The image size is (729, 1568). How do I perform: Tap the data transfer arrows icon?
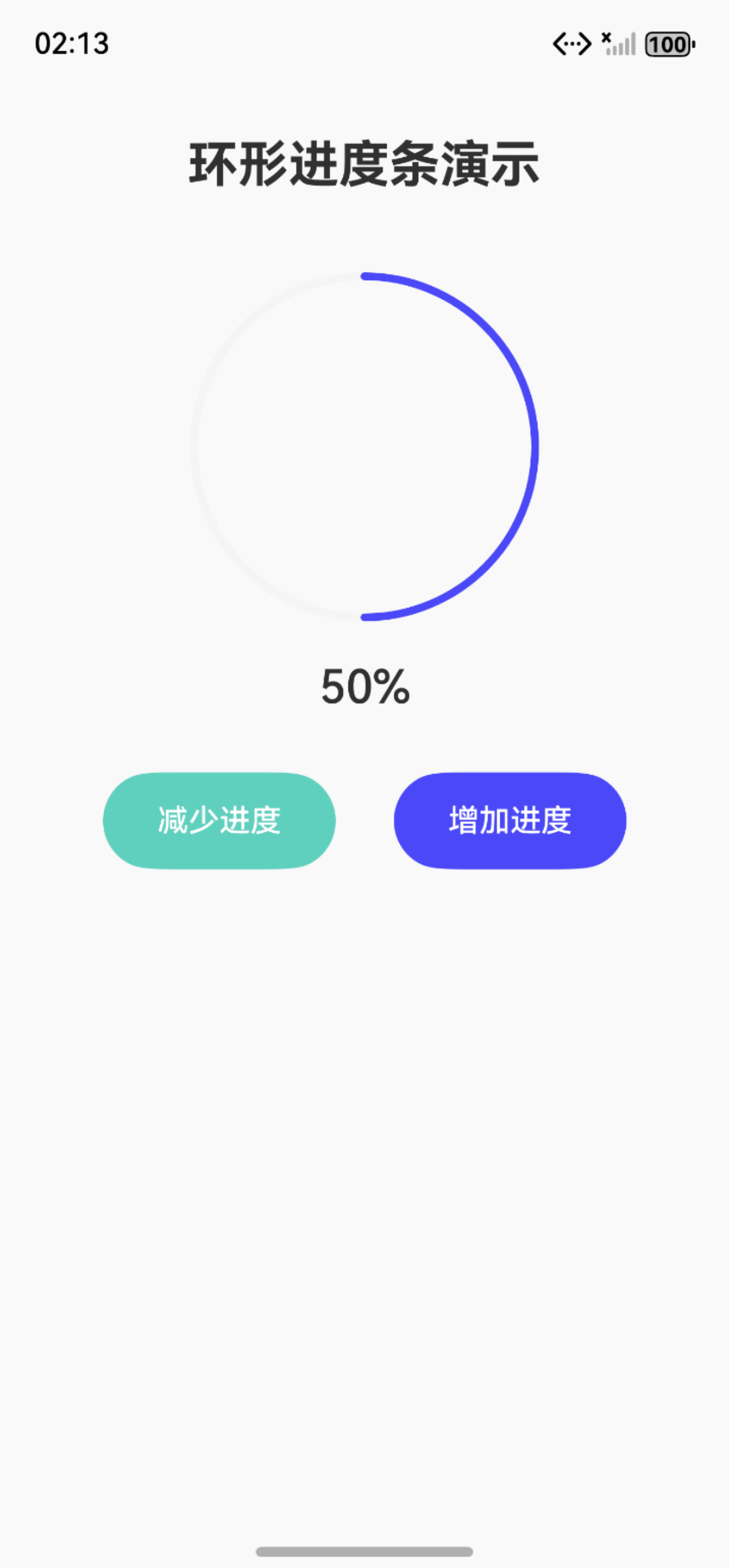(x=571, y=44)
